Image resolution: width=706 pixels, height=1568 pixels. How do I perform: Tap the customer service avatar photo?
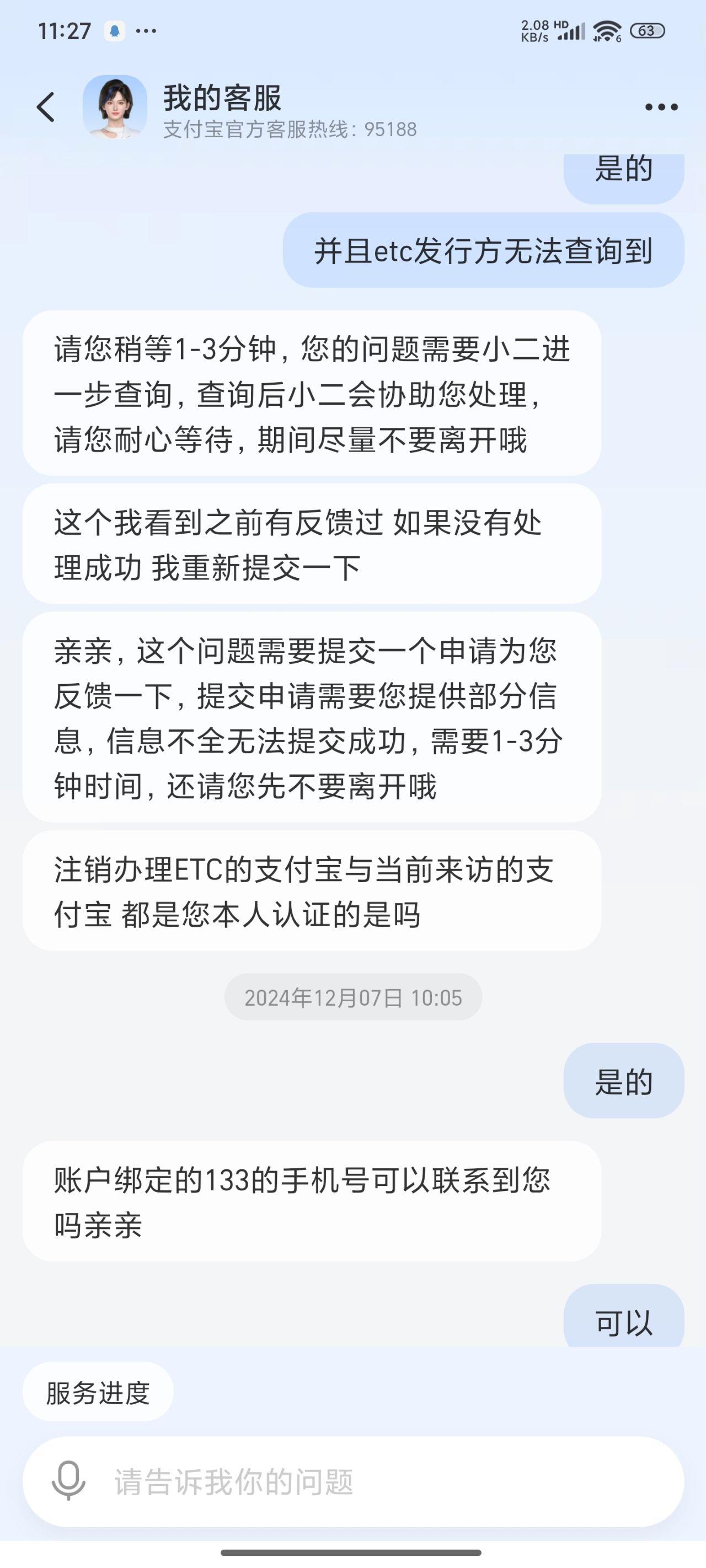[113, 106]
